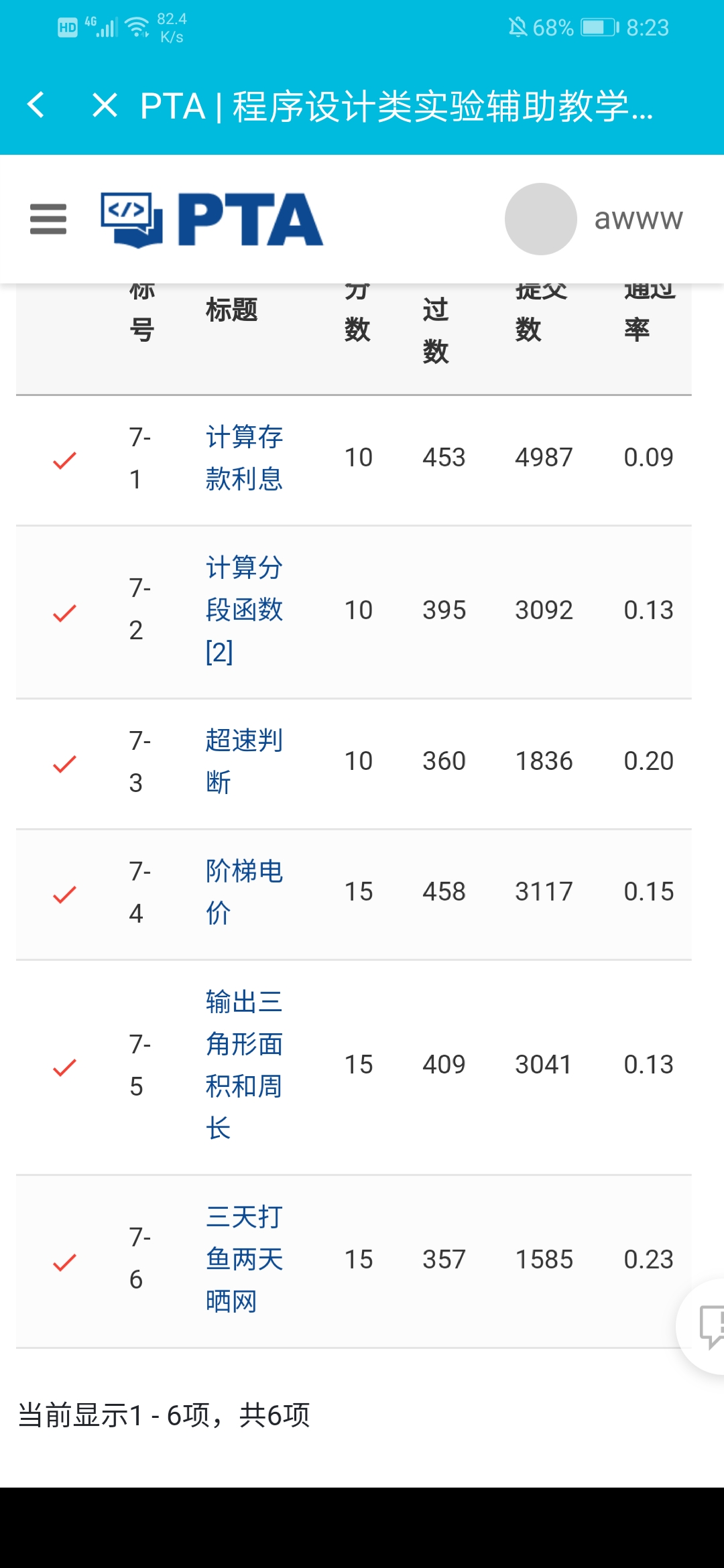Close the PTA web page

105,105
